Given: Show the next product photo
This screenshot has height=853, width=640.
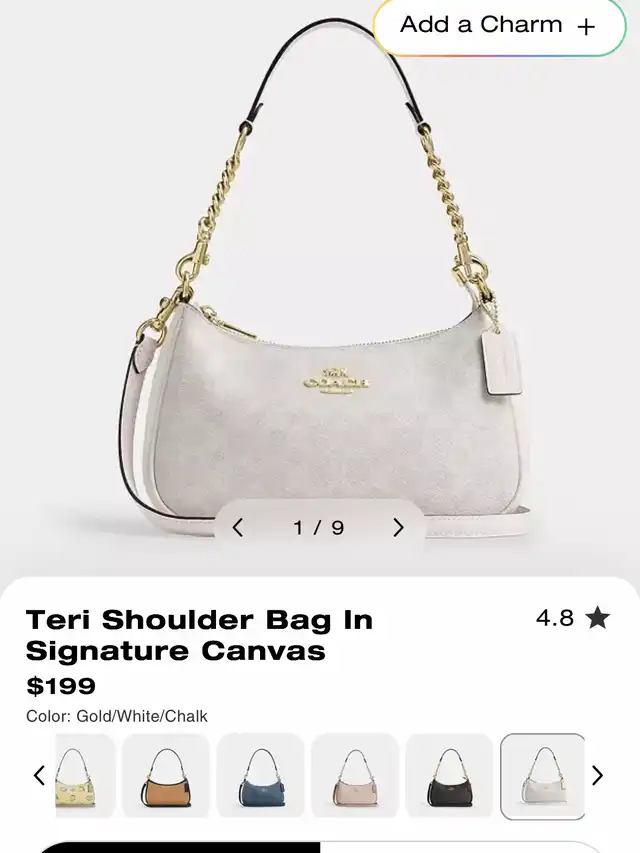Looking at the screenshot, I should pos(398,527).
